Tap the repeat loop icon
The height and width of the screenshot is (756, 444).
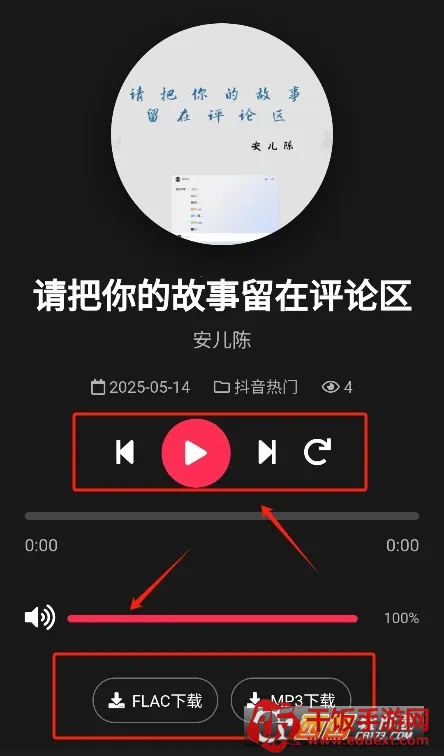point(318,452)
